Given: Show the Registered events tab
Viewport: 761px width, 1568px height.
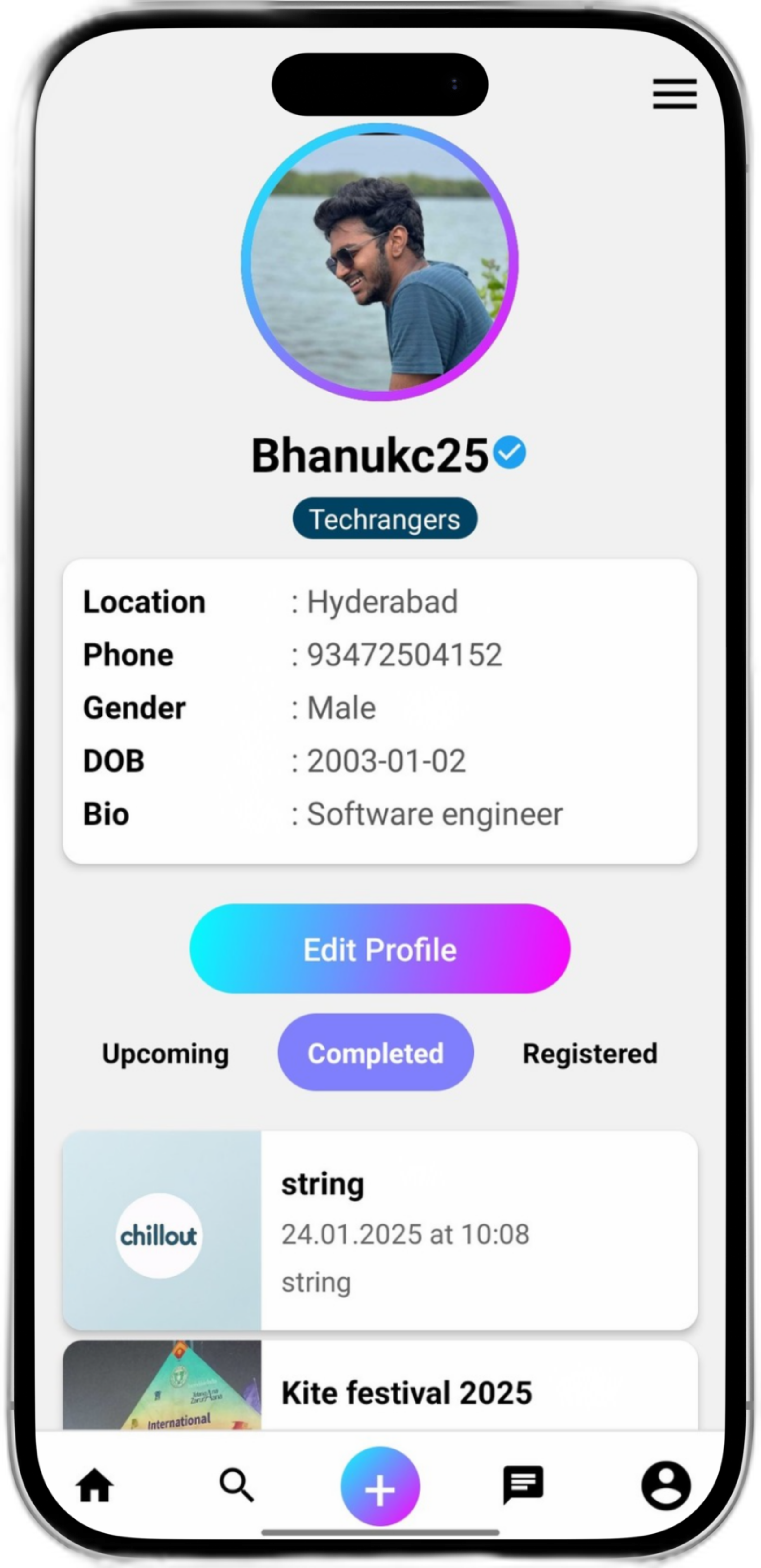Looking at the screenshot, I should click(590, 1053).
